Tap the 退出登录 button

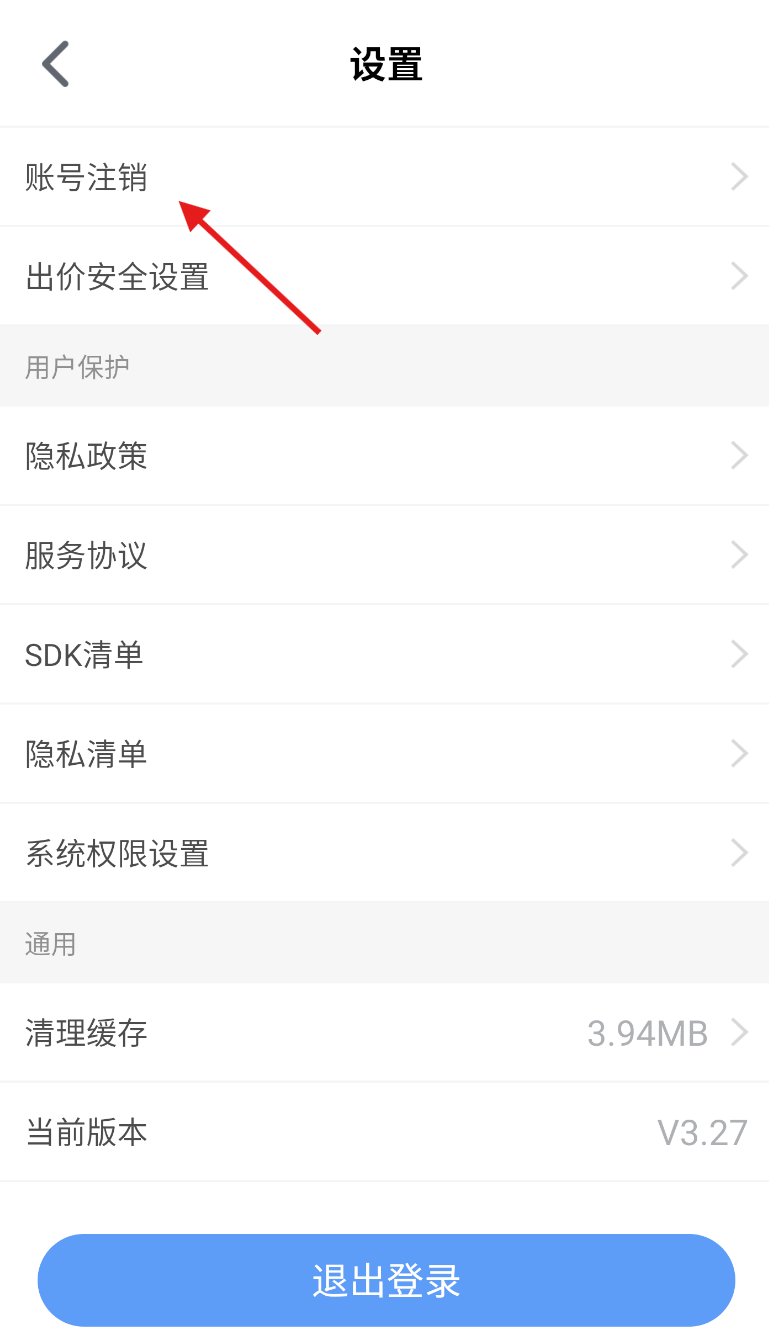(386, 1280)
